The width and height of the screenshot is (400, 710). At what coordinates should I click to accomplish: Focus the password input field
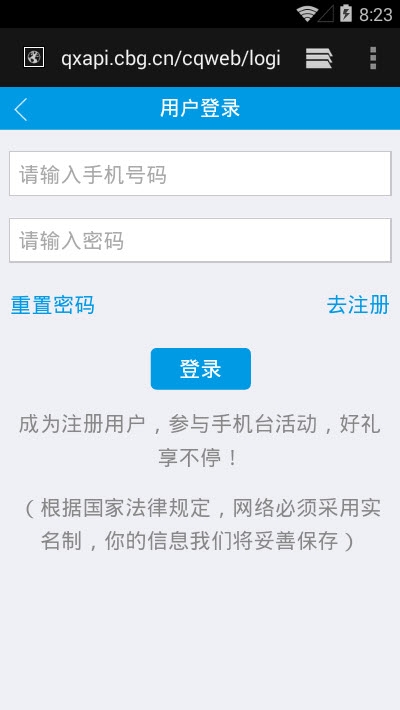pos(200,240)
